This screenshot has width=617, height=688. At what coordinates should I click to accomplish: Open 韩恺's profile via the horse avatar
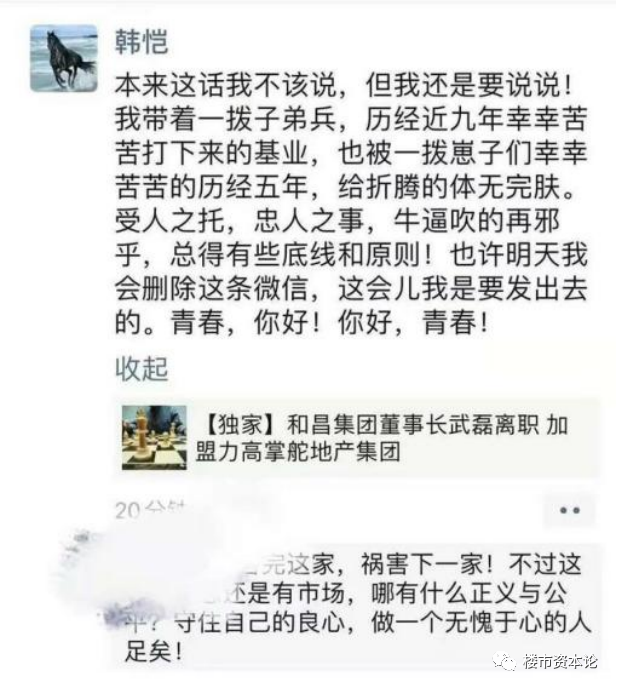coord(63,59)
